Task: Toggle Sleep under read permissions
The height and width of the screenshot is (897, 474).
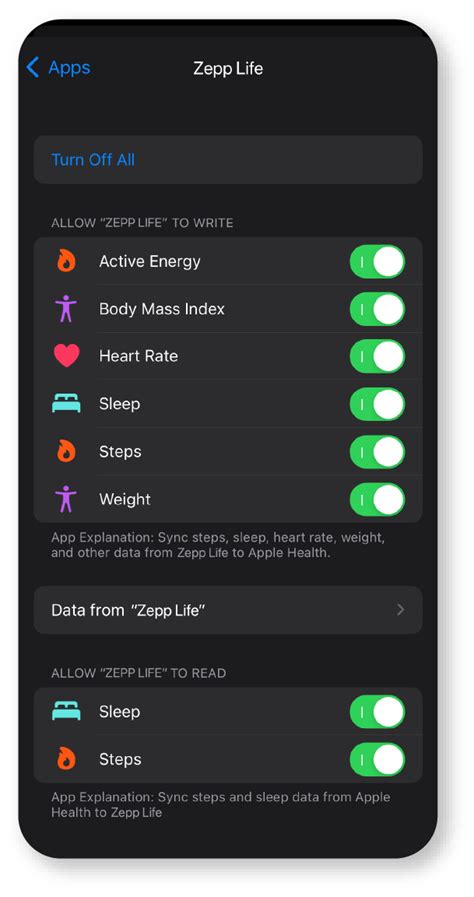Action: (377, 712)
